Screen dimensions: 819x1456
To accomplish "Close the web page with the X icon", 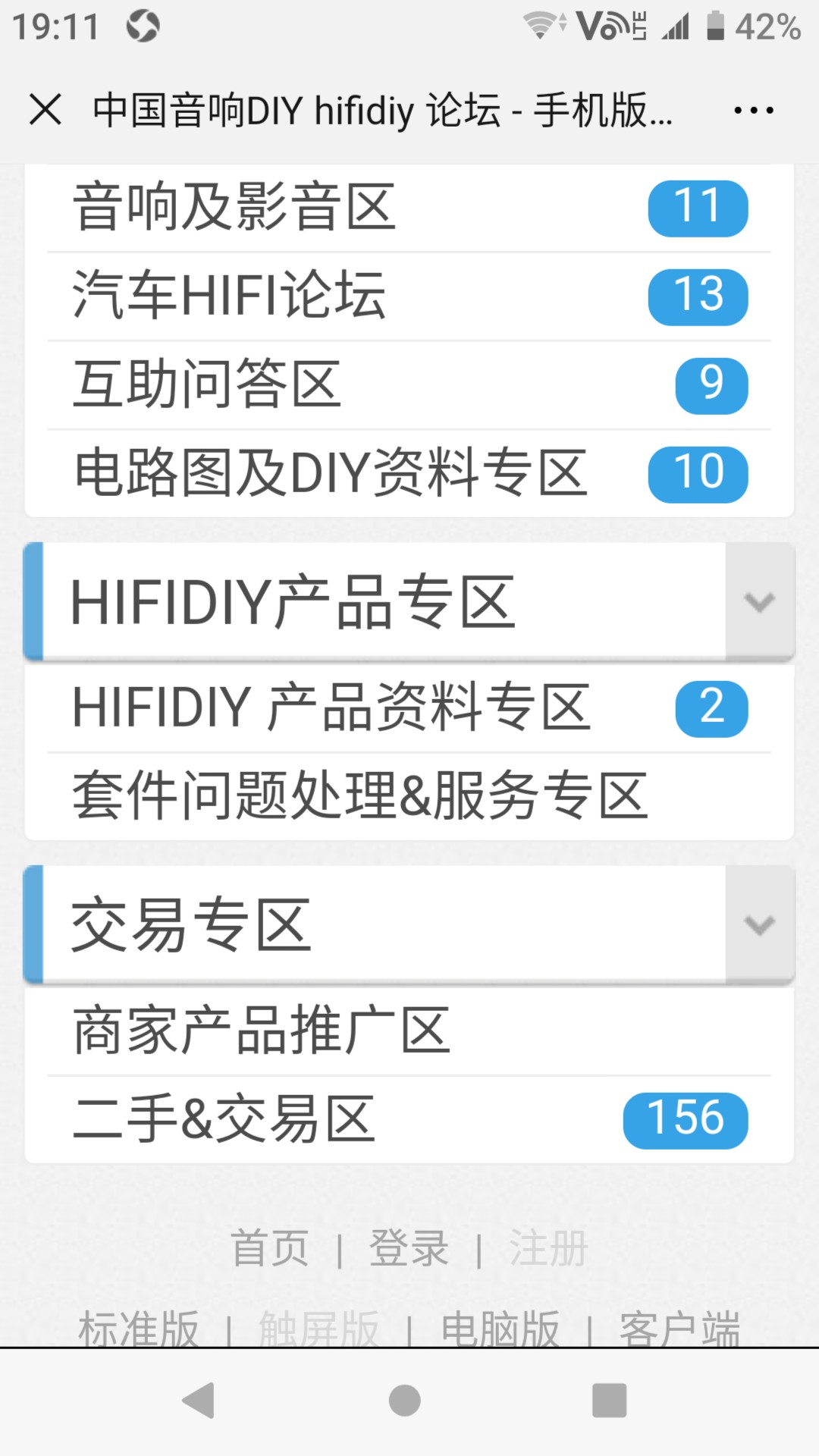I will (x=45, y=110).
